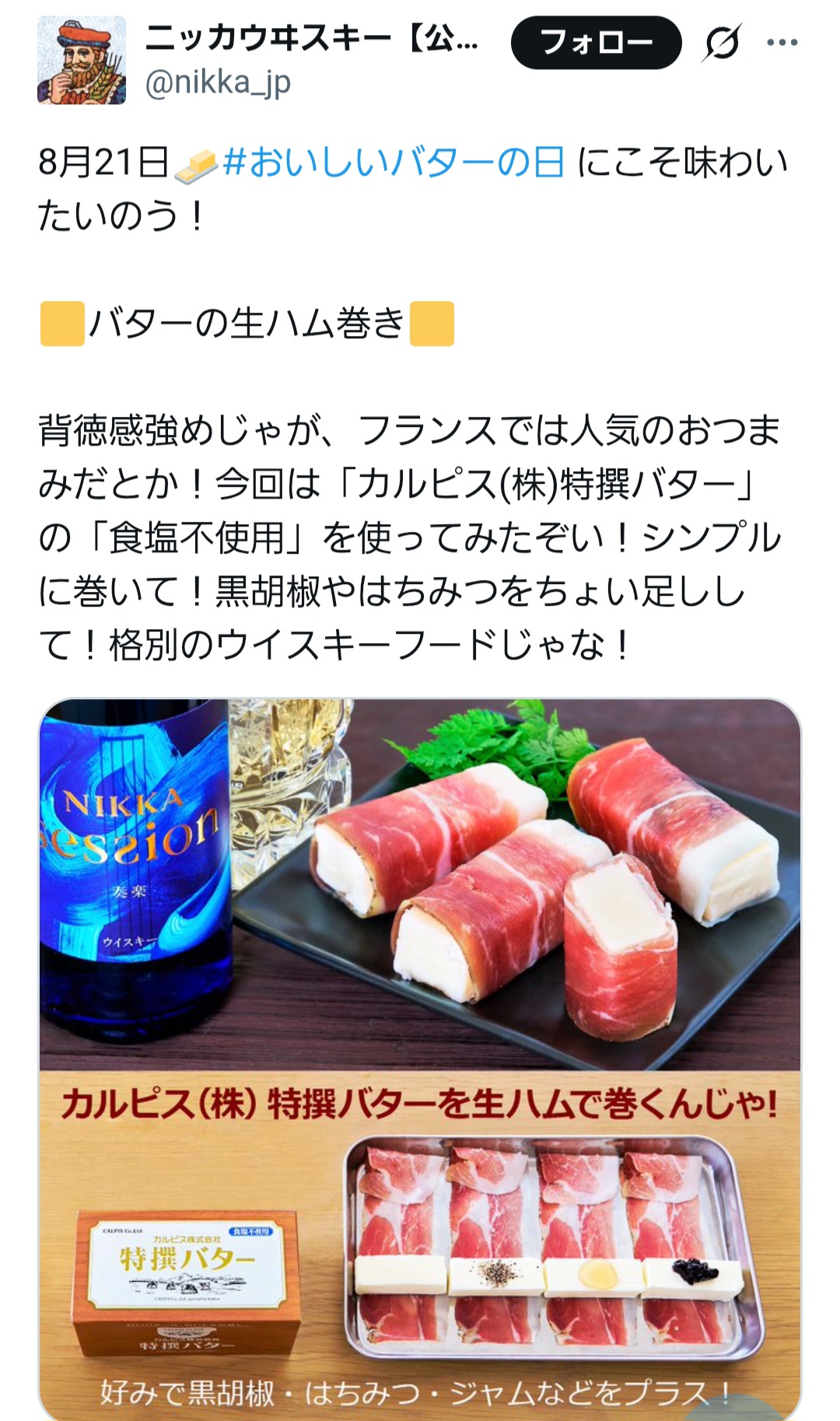Open the Nikka Whisky profile avatar
840x1421 pixels.
coord(82,61)
